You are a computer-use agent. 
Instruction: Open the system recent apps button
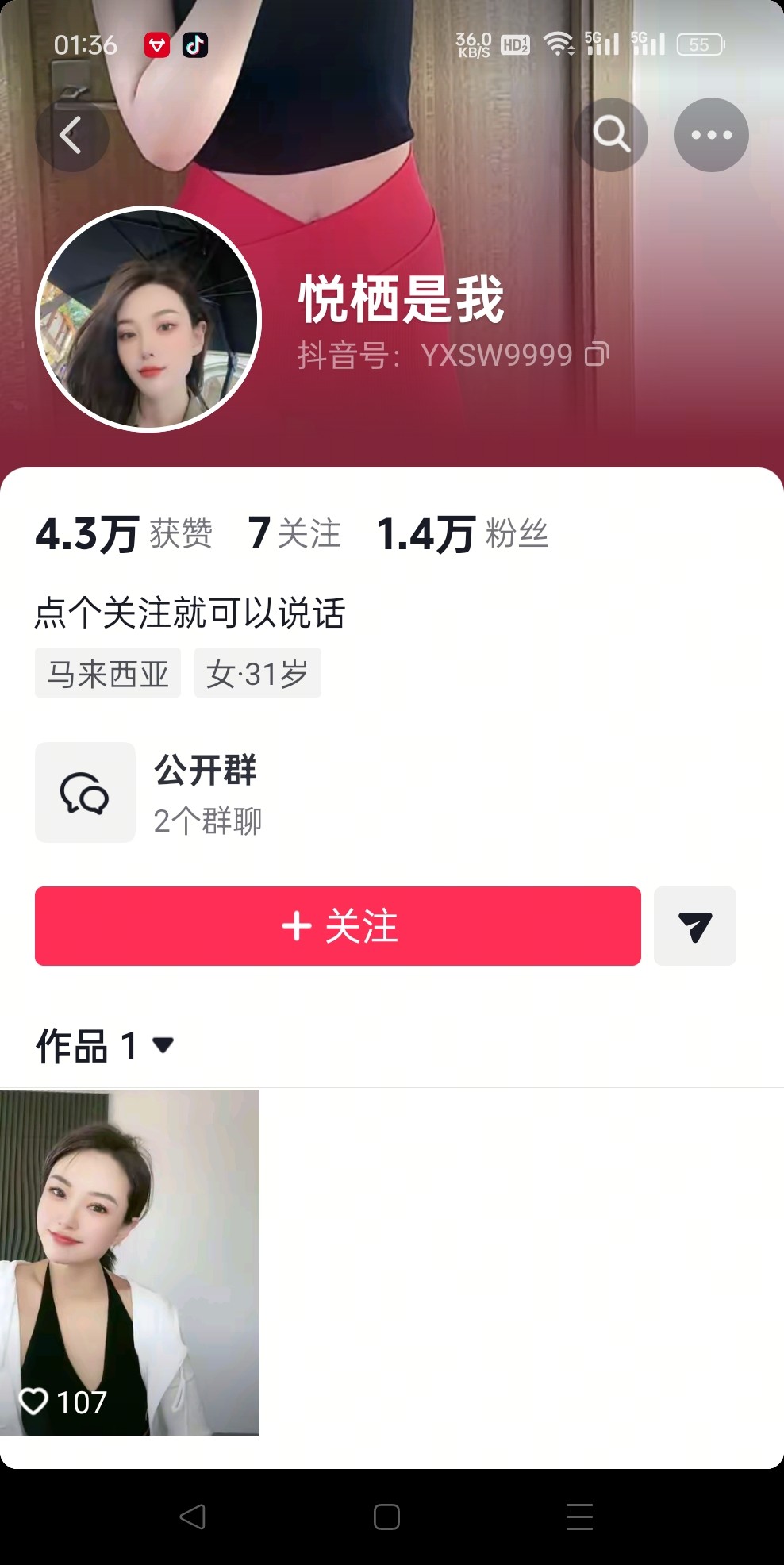pos(579,1517)
